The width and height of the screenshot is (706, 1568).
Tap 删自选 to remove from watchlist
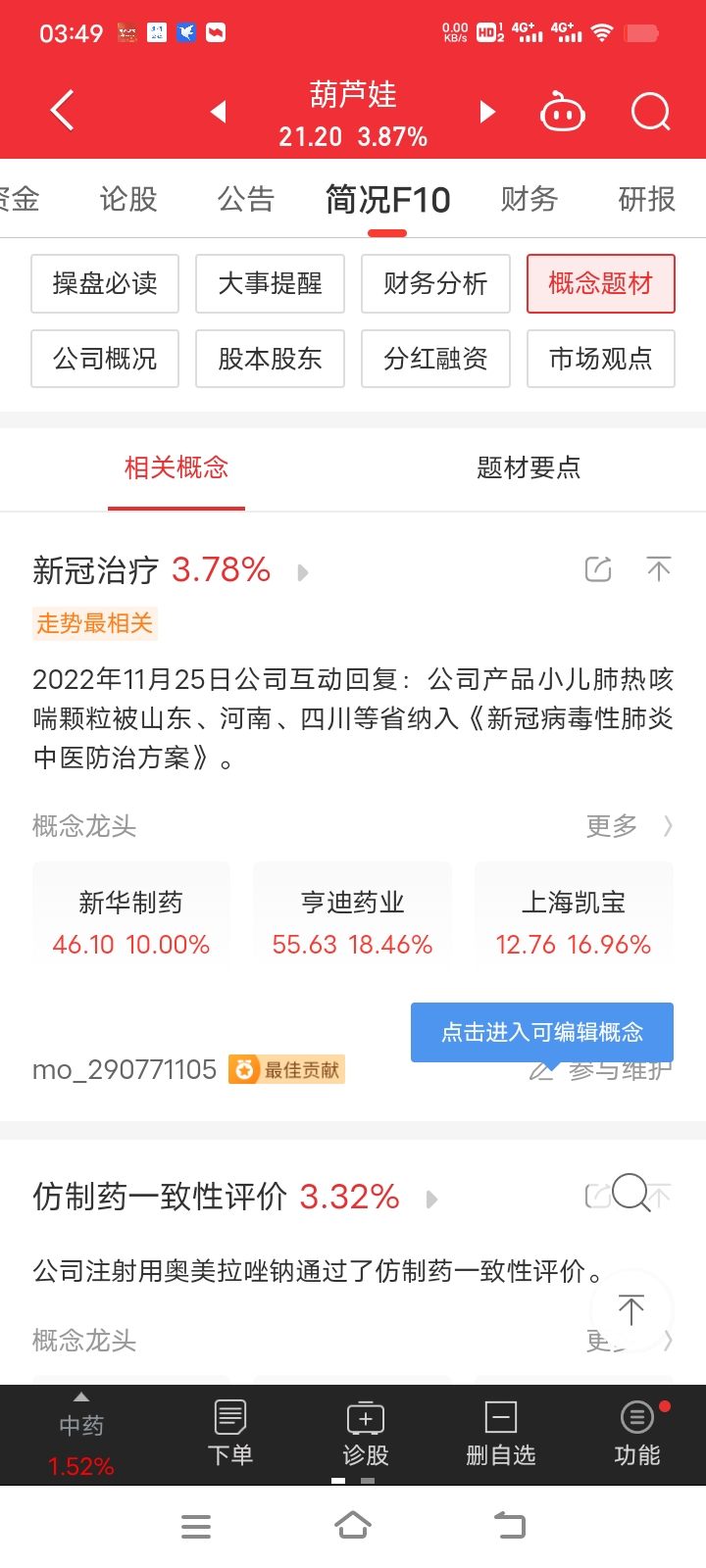(500, 1434)
